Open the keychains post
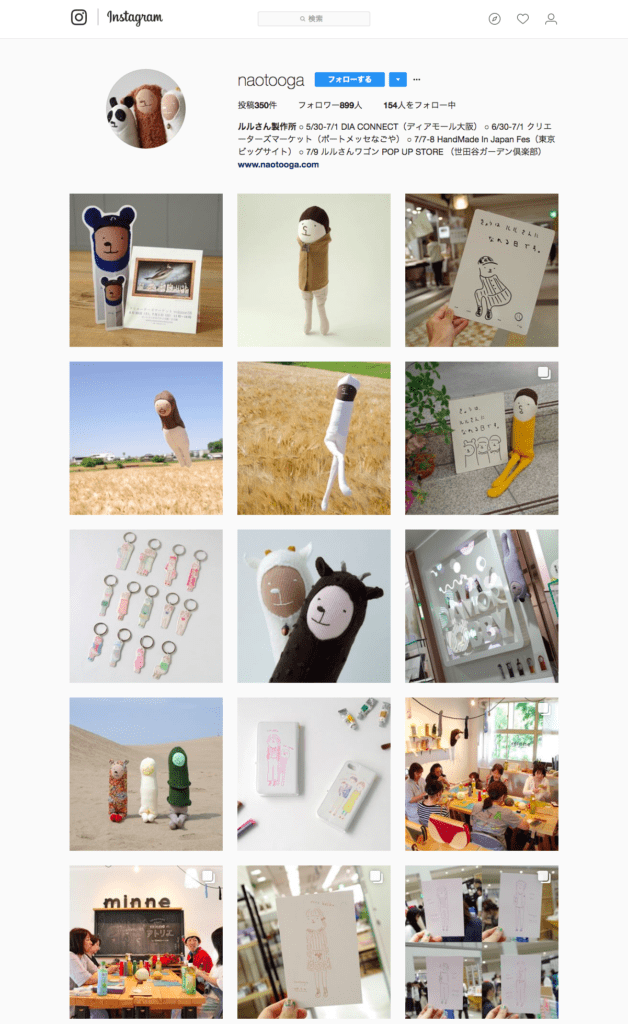This screenshot has height=1024, width=628. tap(146, 606)
